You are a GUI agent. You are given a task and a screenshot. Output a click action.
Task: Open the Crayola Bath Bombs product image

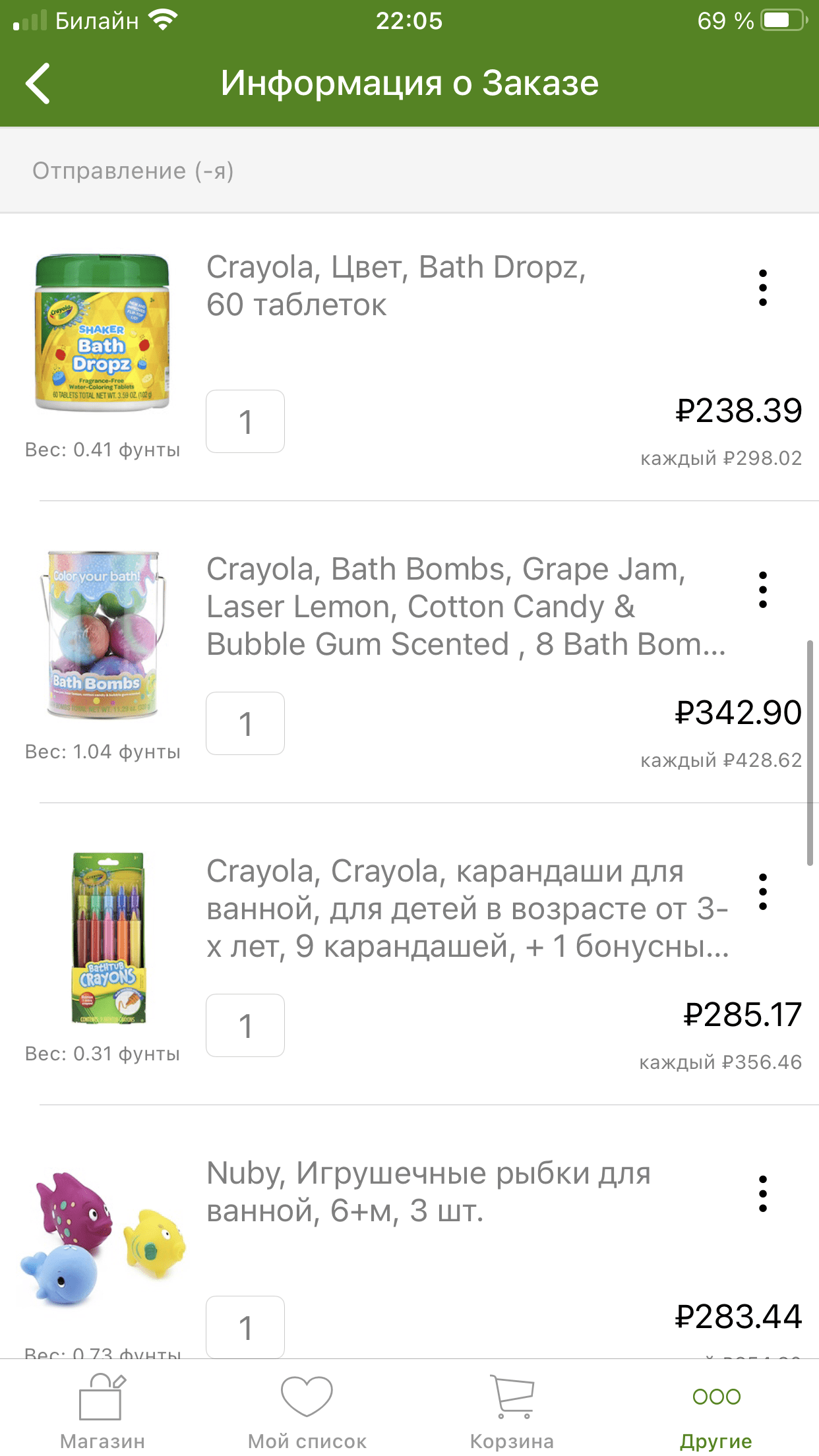(x=102, y=634)
